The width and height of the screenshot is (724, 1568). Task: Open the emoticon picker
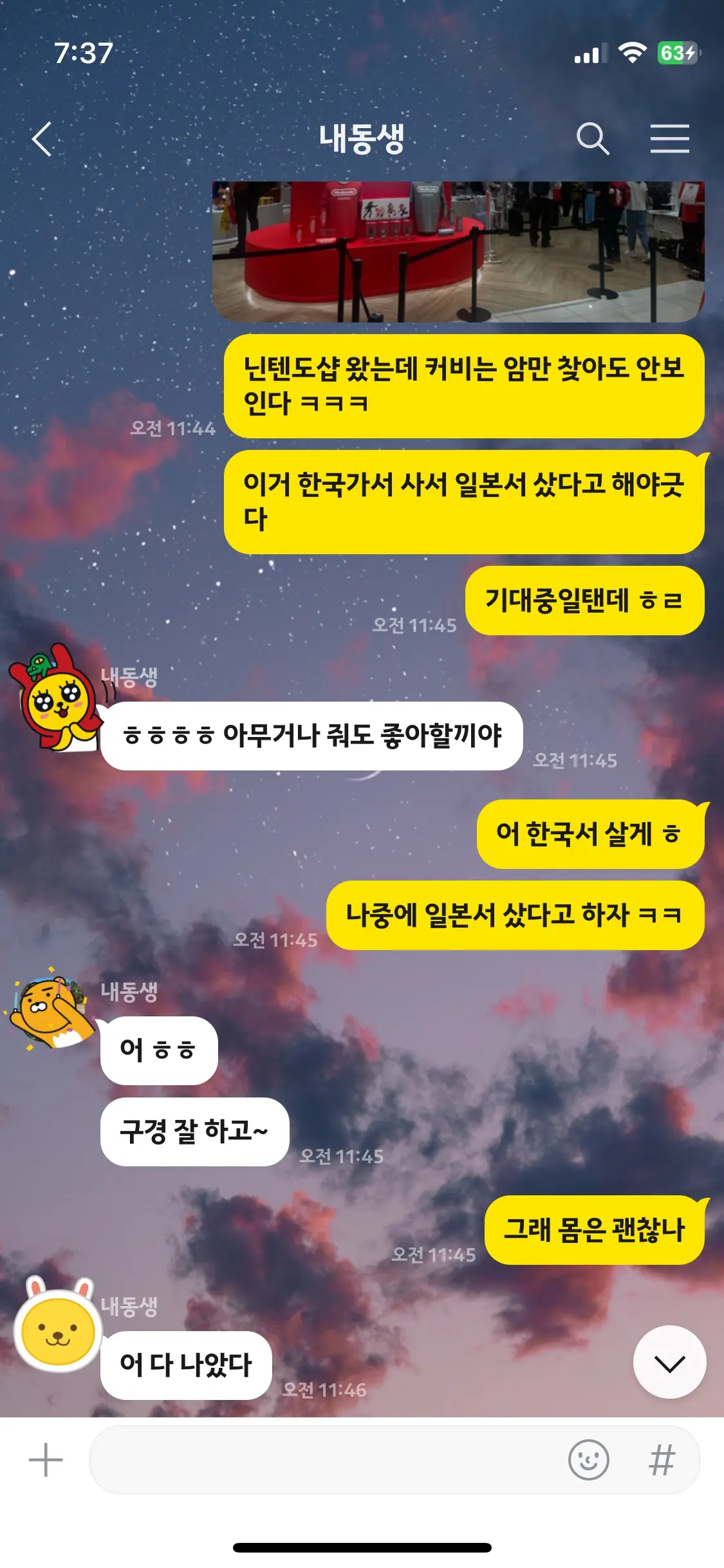click(x=588, y=1459)
